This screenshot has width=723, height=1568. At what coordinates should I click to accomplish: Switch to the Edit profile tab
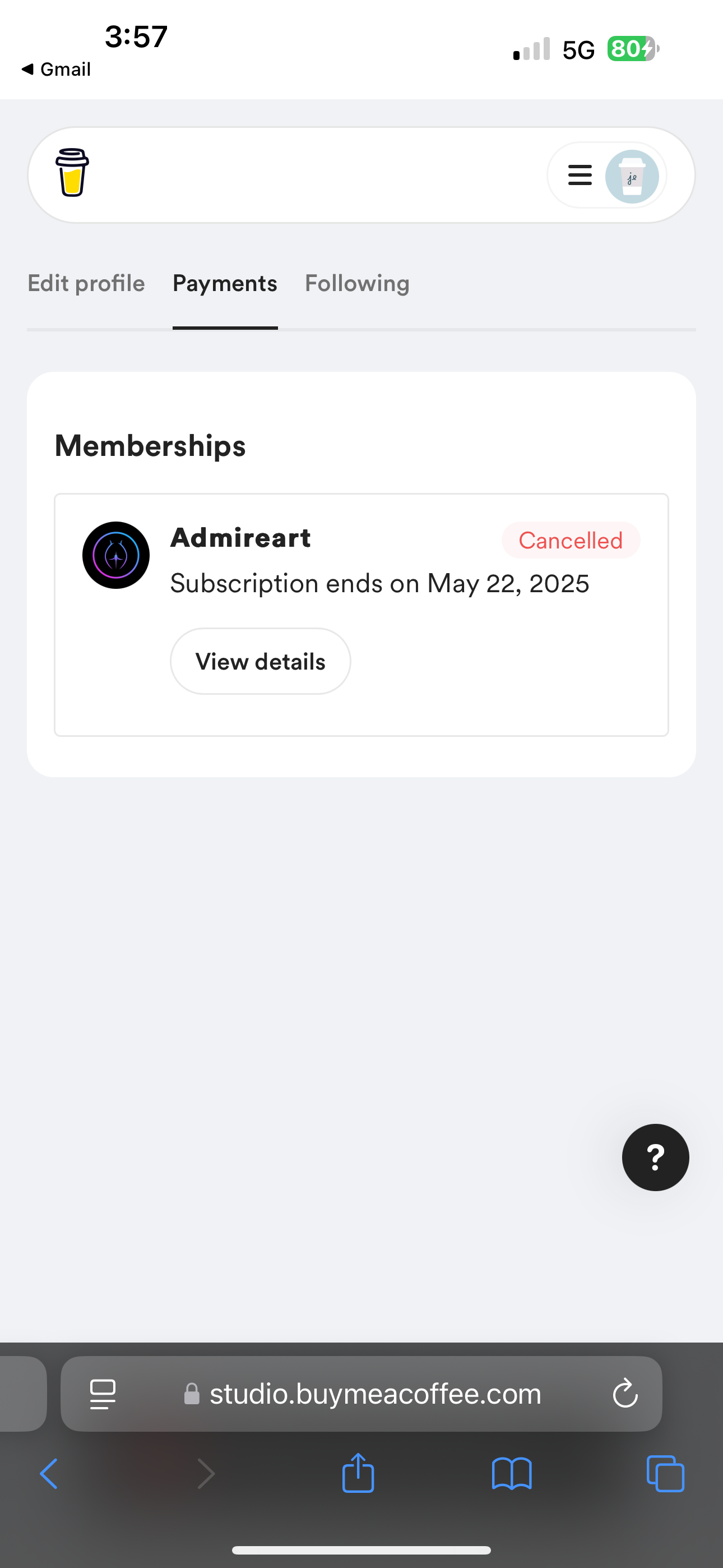pos(86,283)
